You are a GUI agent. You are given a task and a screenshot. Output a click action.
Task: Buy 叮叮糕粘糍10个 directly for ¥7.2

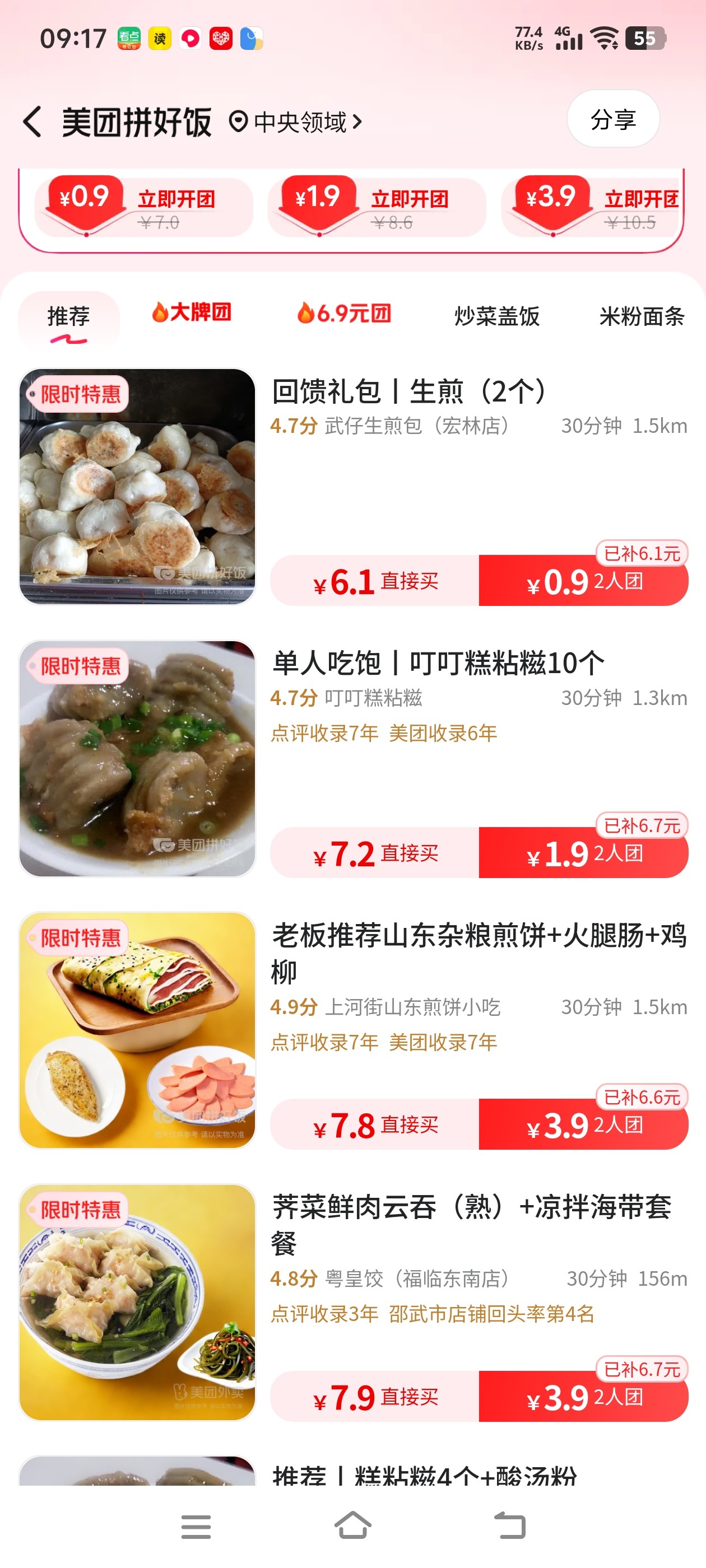click(375, 853)
